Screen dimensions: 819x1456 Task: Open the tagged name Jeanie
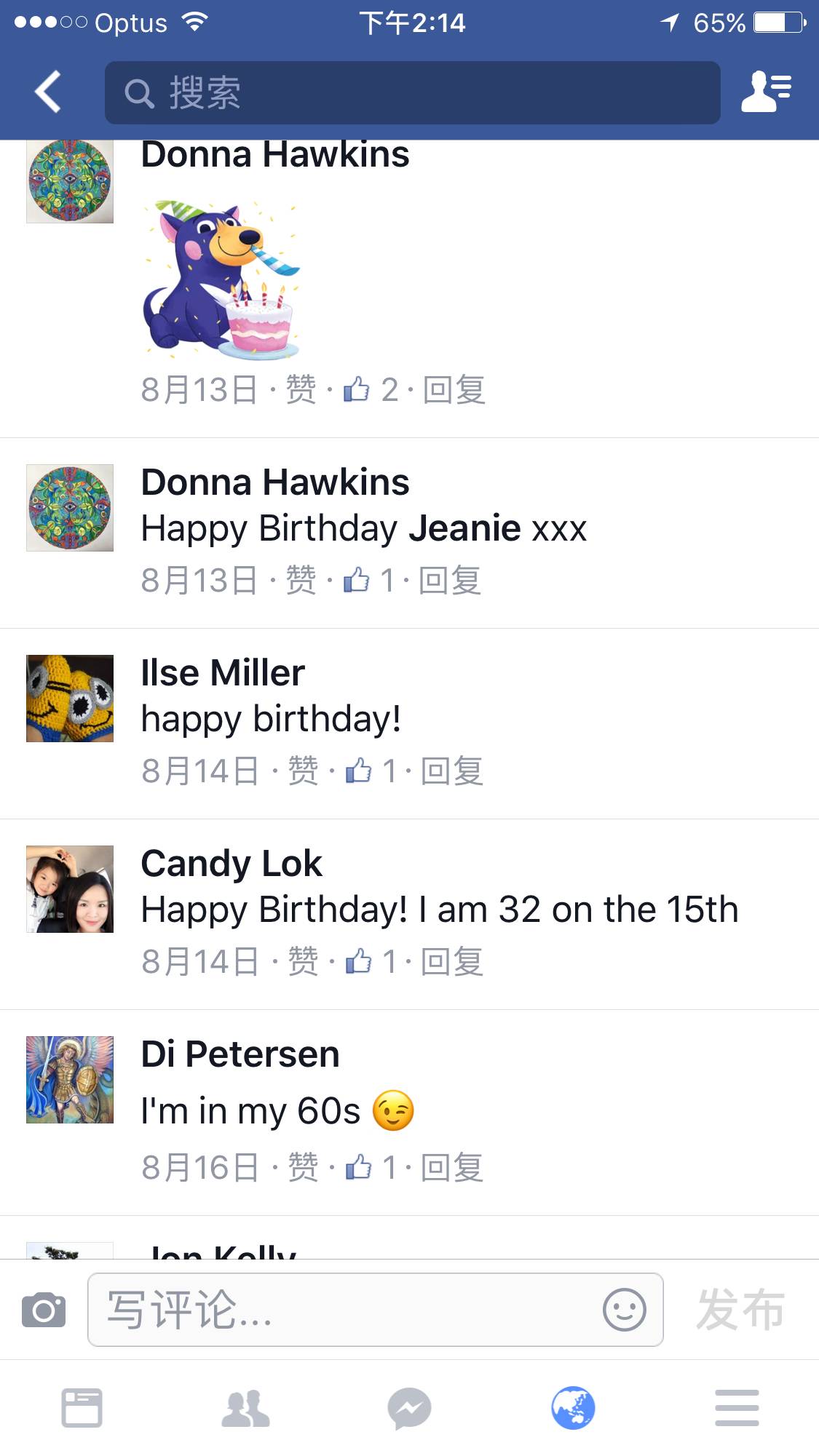pyautogui.click(x=464, y=528)
